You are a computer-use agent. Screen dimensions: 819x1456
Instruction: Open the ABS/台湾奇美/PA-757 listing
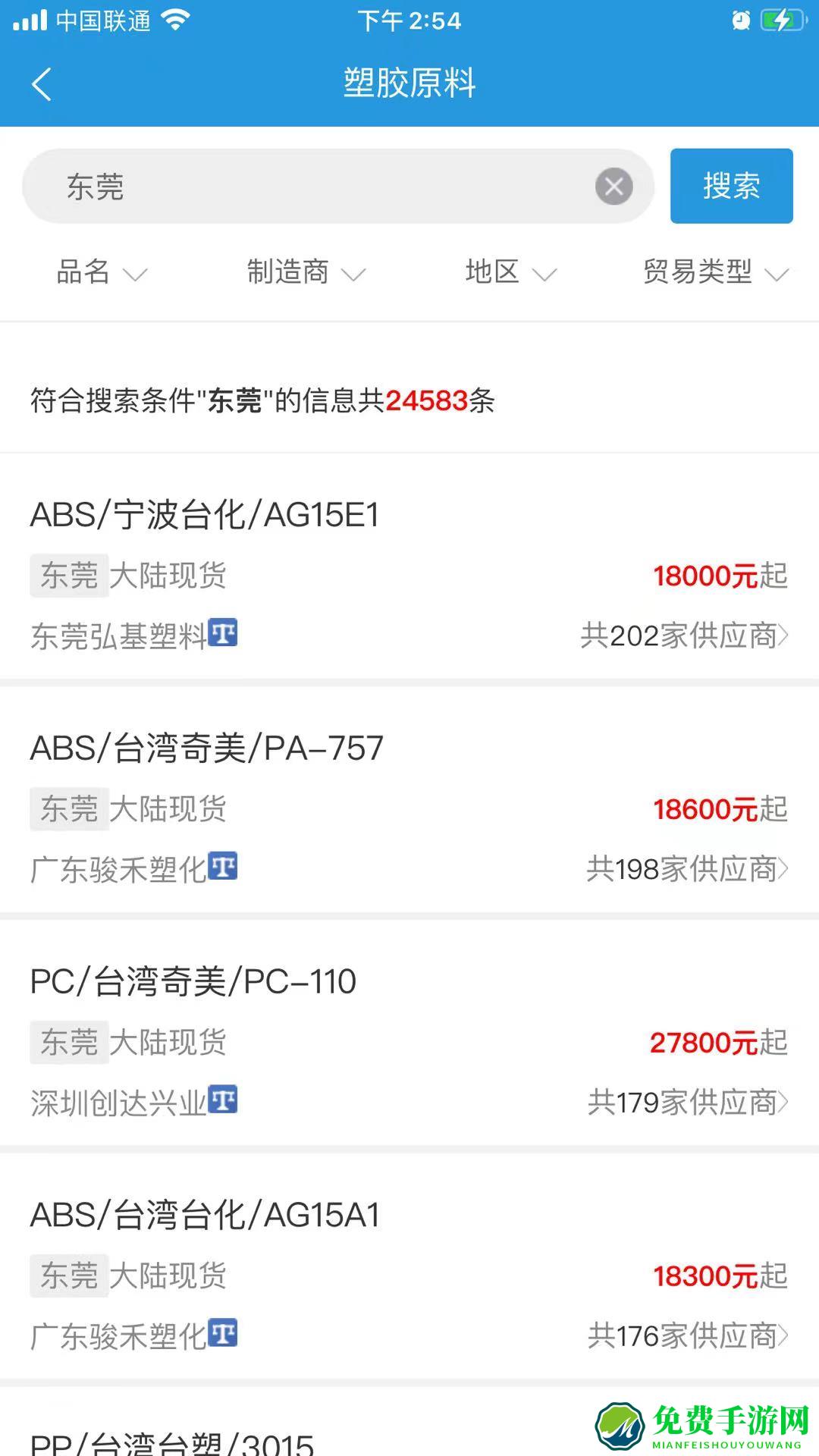(207, 747)
